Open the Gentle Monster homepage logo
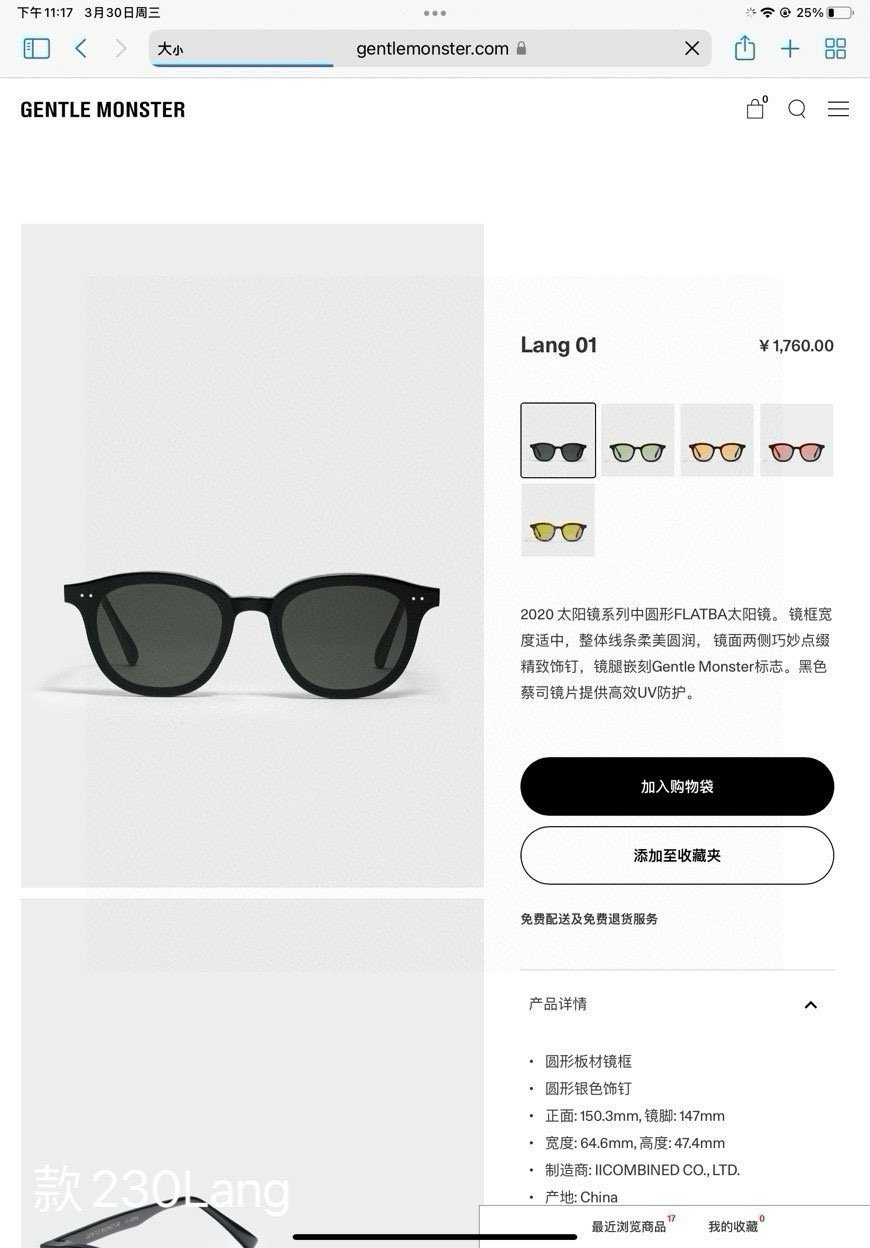The image size is (870, 1248). 103,110
